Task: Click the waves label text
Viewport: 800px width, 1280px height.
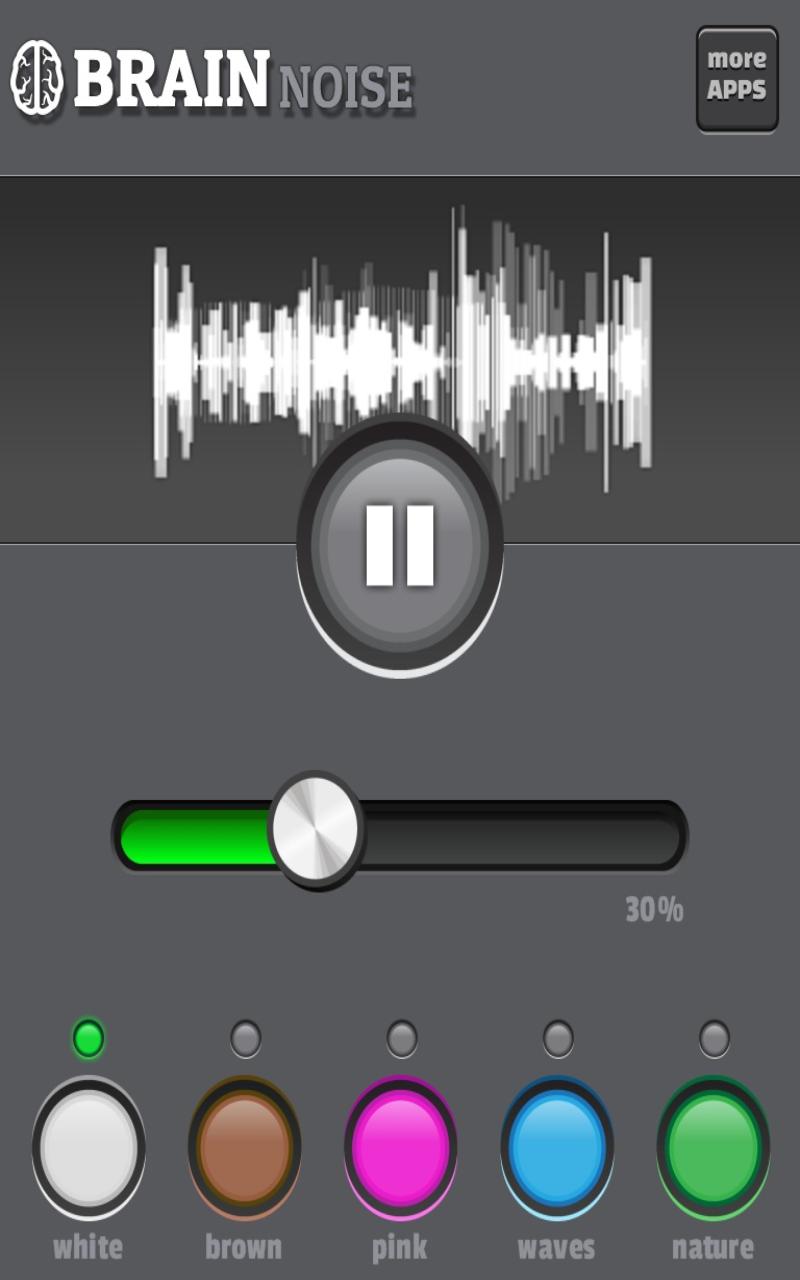Action: [556, 1249]
